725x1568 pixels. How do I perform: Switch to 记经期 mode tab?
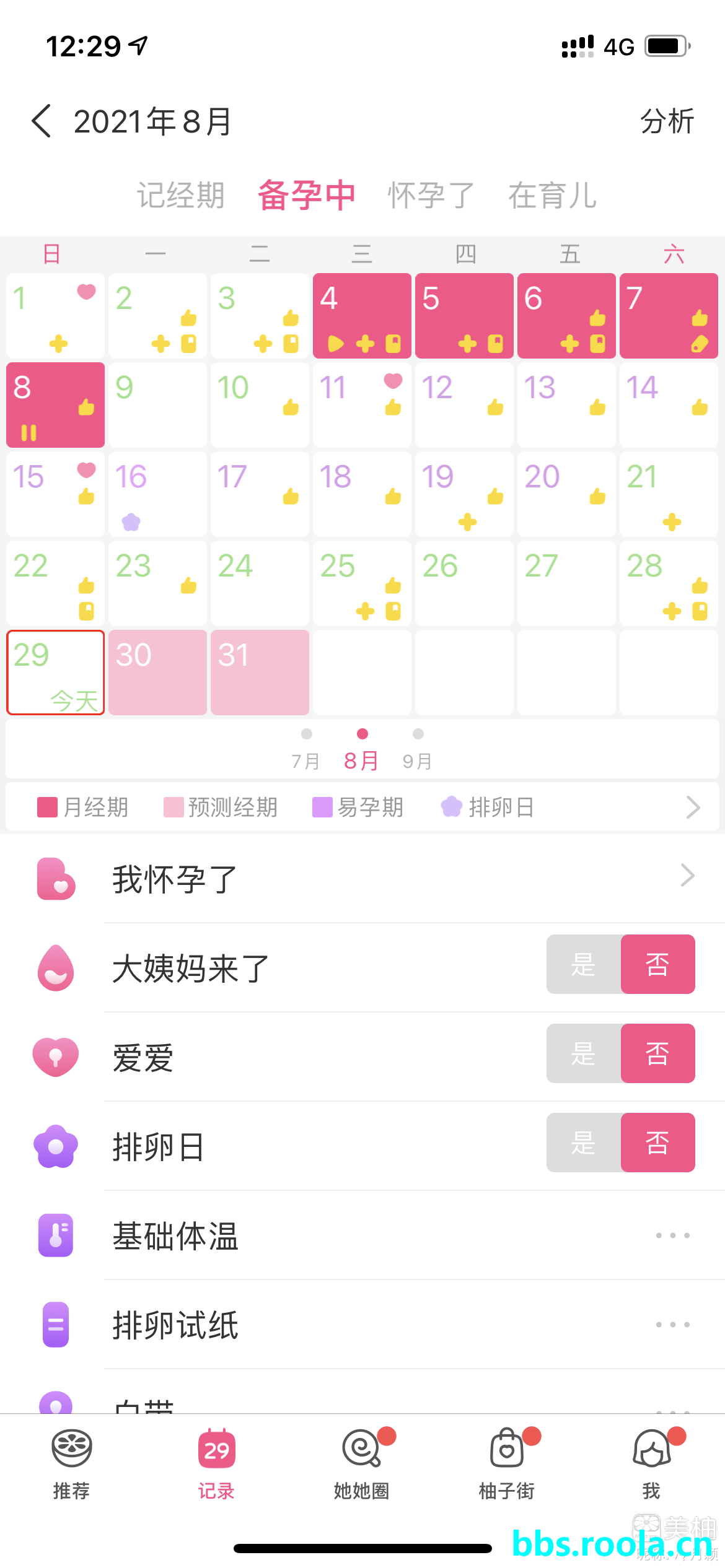coord(180,196)
